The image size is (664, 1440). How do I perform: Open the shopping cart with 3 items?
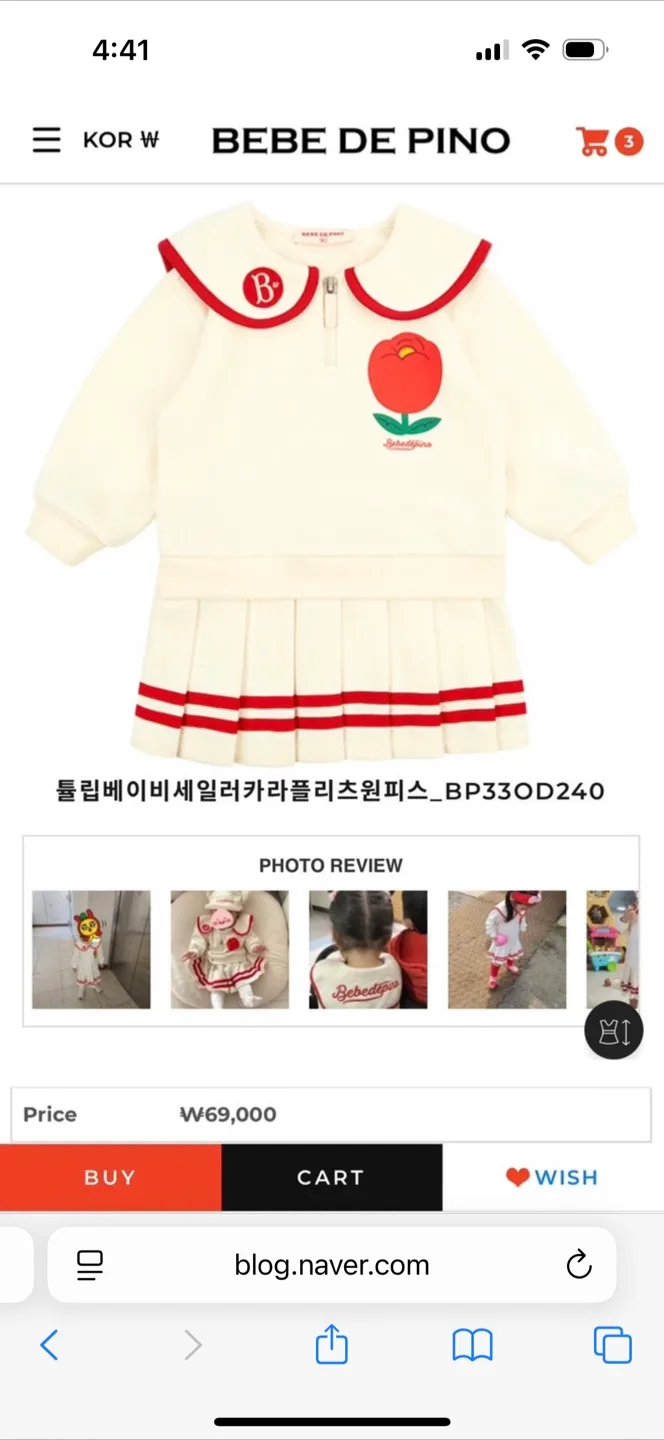[x=608, y=141]
